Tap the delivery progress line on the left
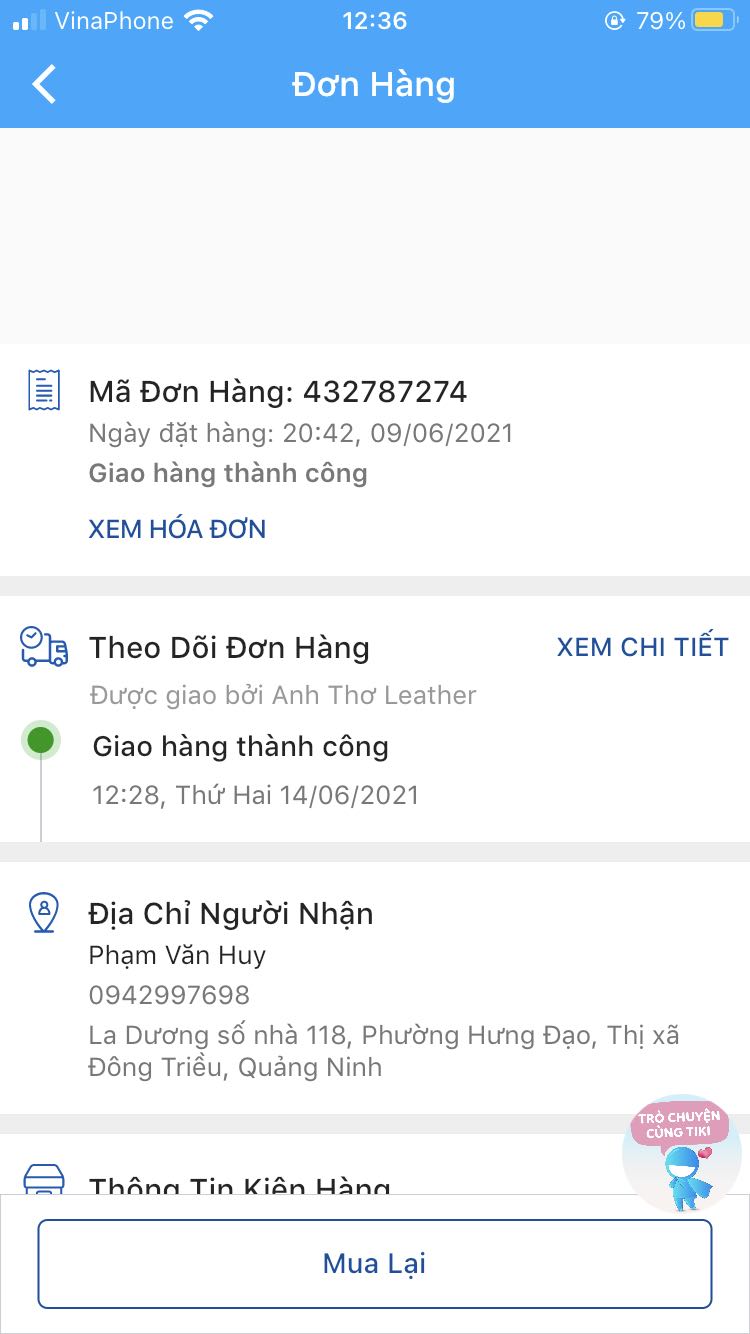 pyautogui.click(x=41, y=800)
